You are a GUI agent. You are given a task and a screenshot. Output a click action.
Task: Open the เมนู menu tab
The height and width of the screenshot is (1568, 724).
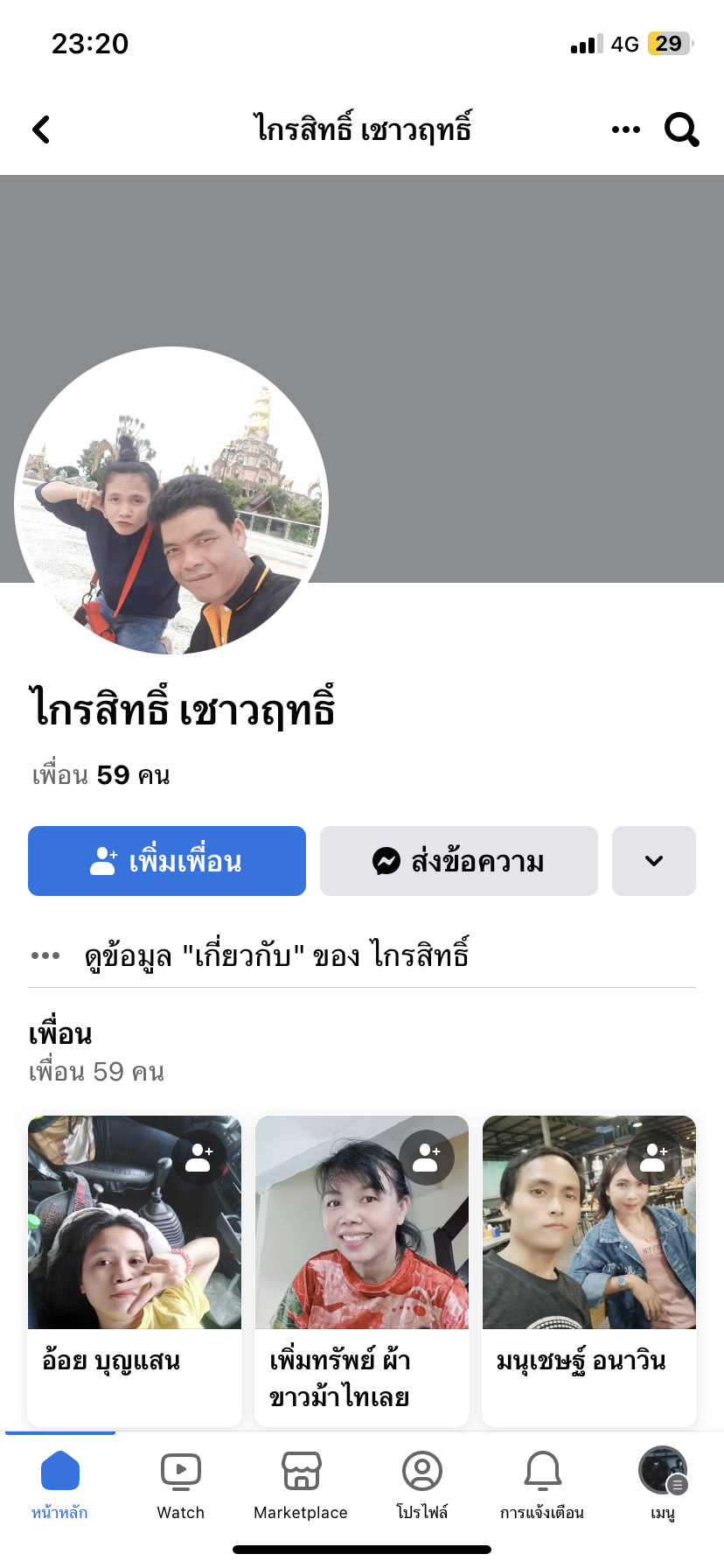tap(663, 1482)
